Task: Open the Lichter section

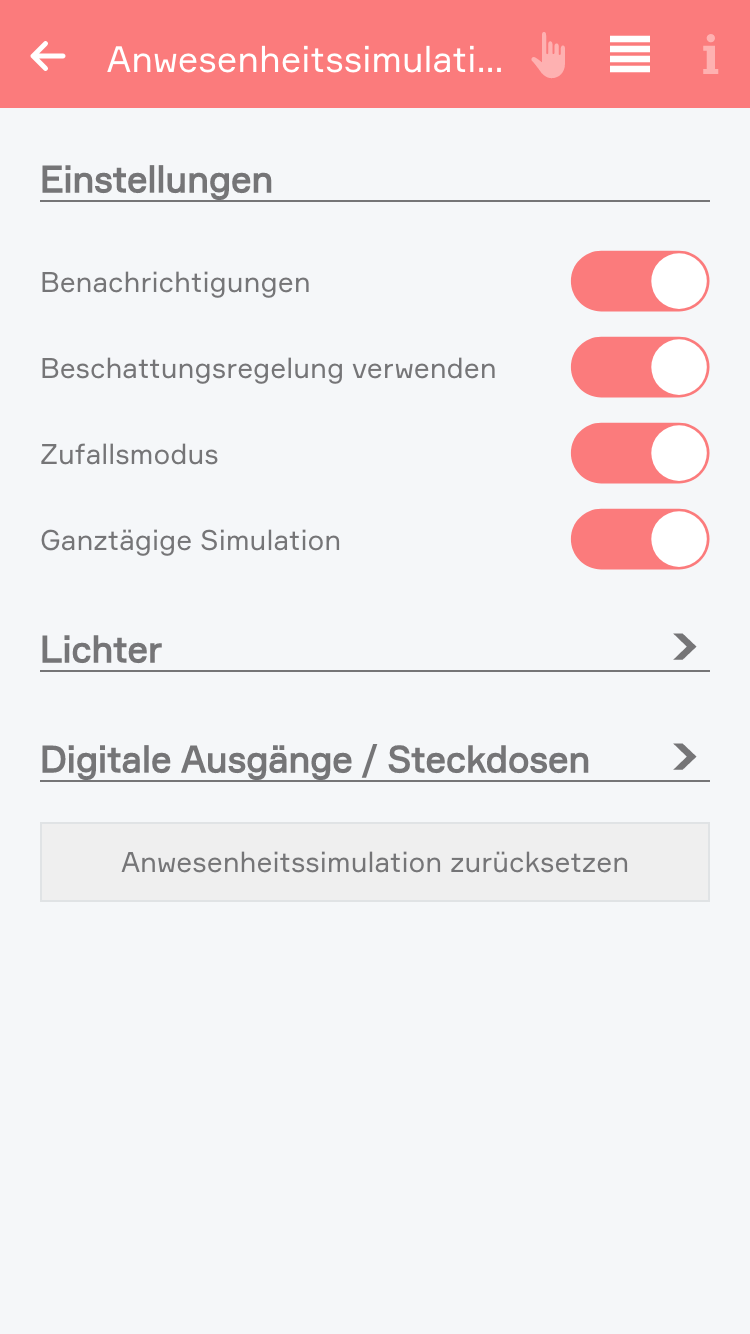Action: [374, 650]
